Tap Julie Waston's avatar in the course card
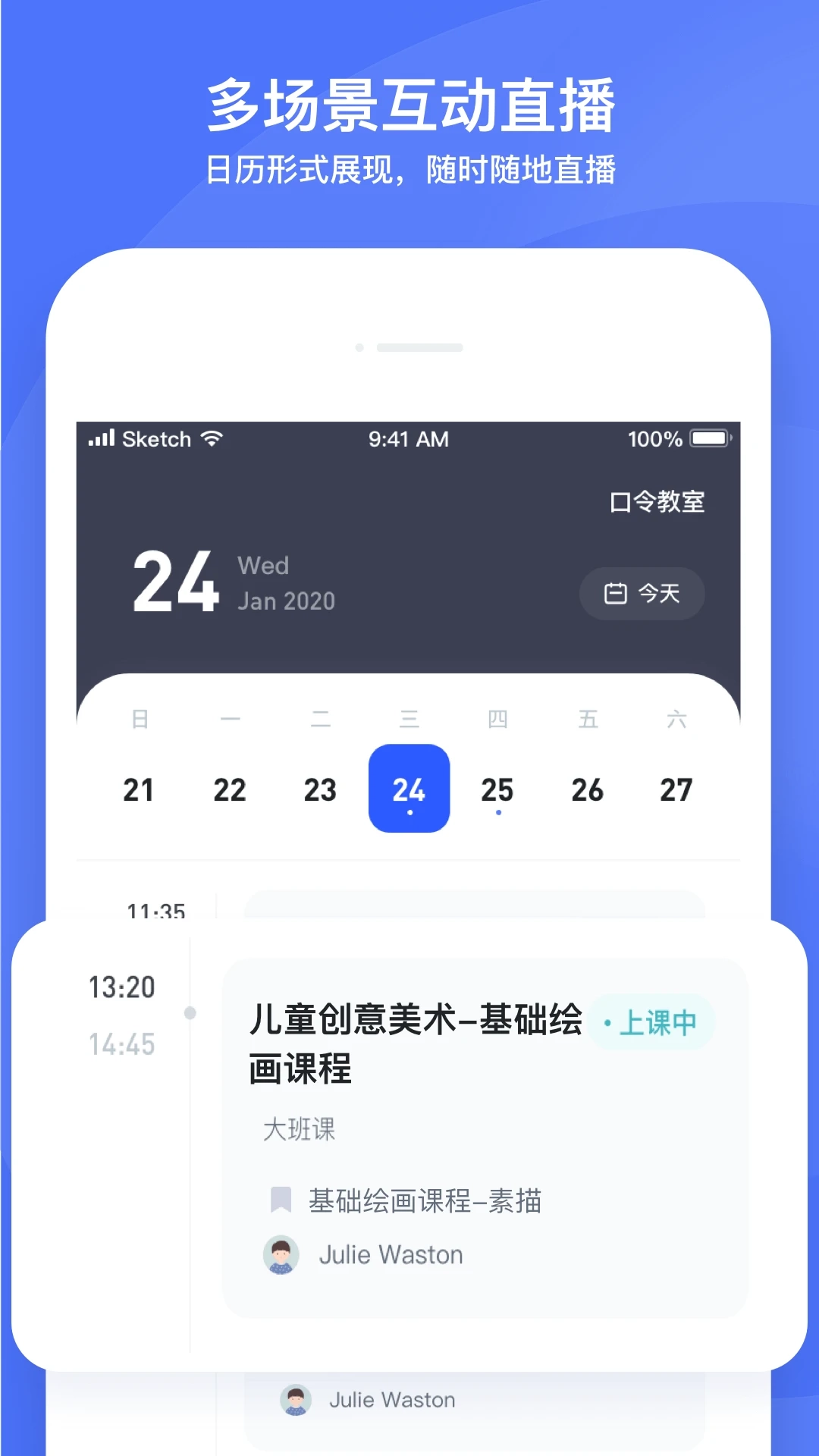 click(x=281, y=1254)
